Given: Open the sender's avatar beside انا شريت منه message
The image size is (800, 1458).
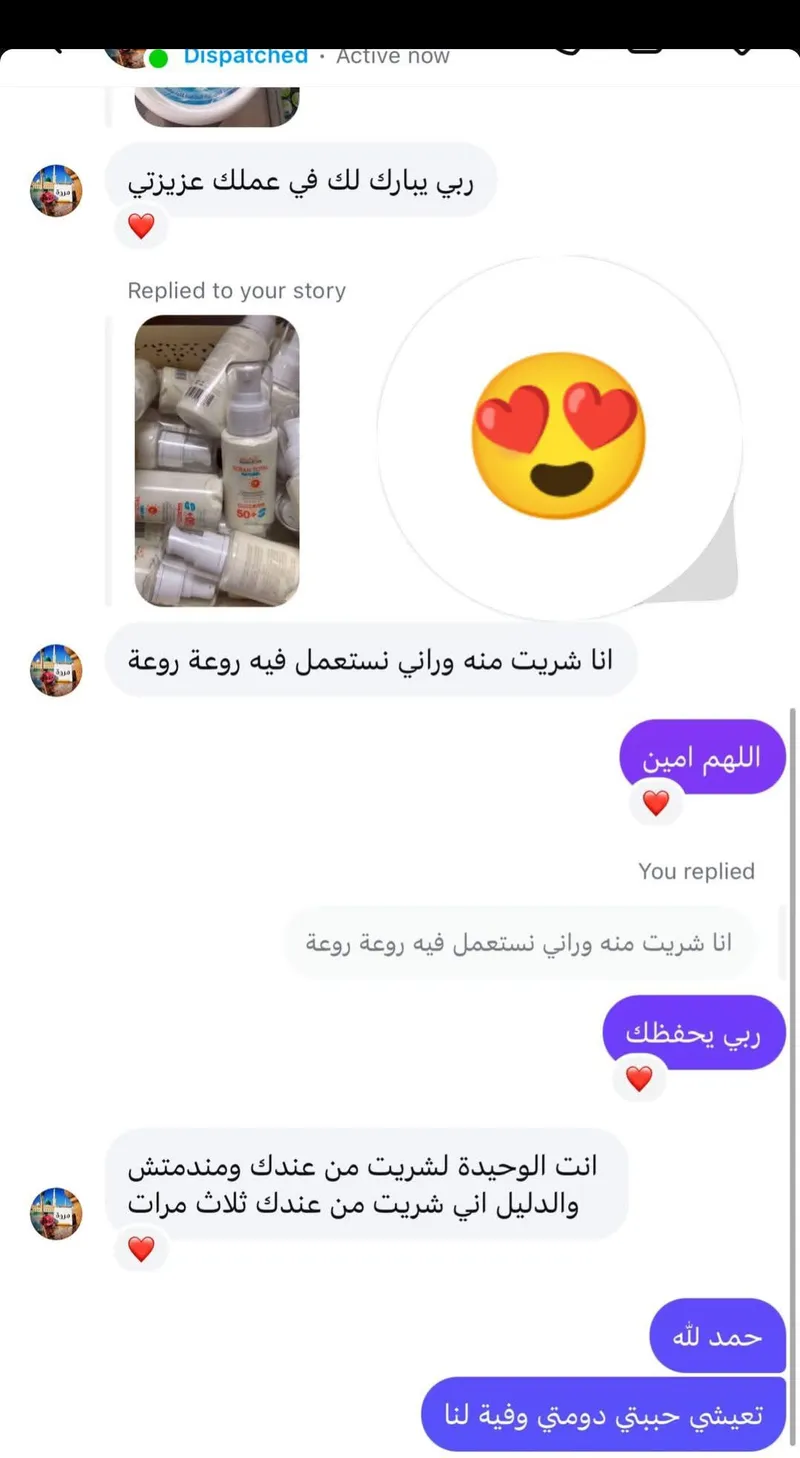Looking at the screenshot, I should (56, 670).
